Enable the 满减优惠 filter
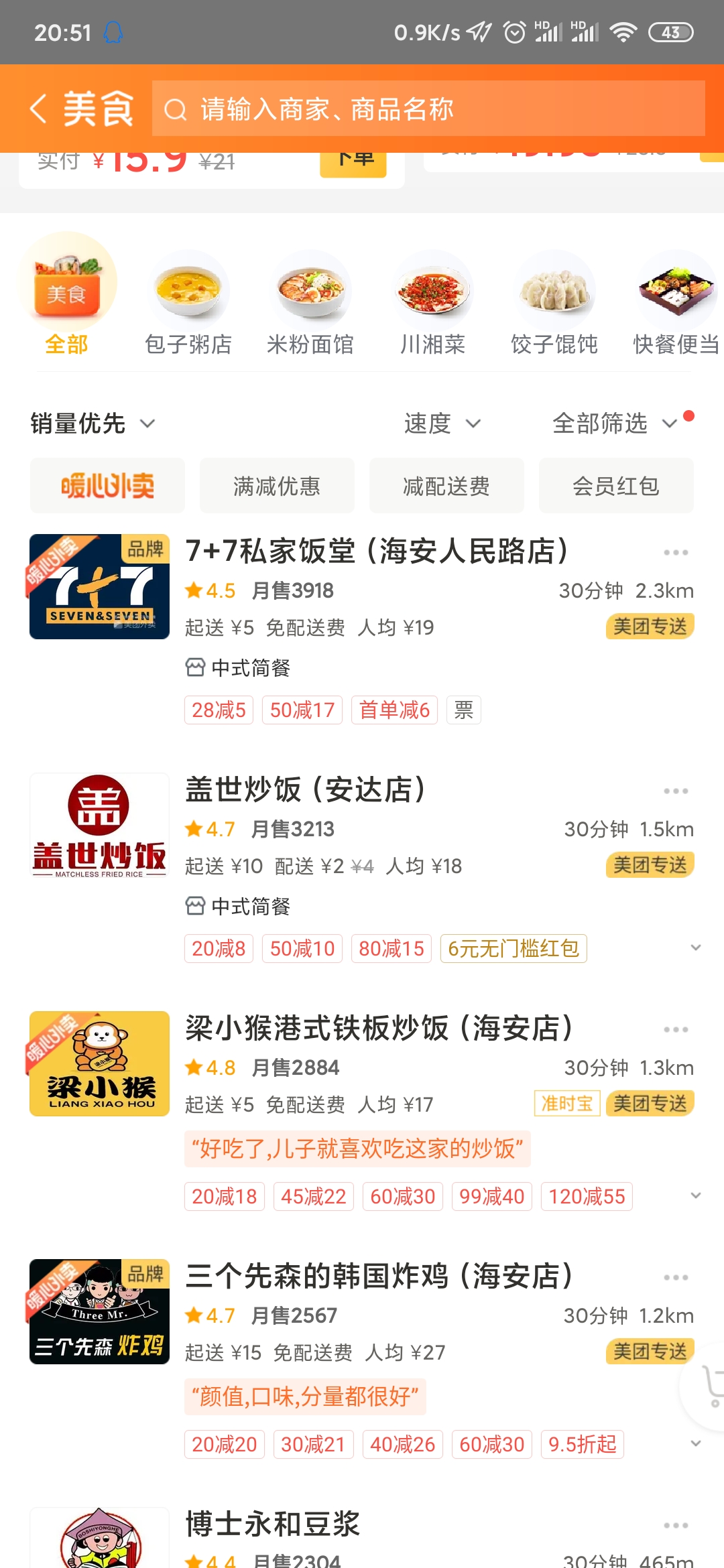This screenshot has height=1568, width=724. (x=277, y=485)
